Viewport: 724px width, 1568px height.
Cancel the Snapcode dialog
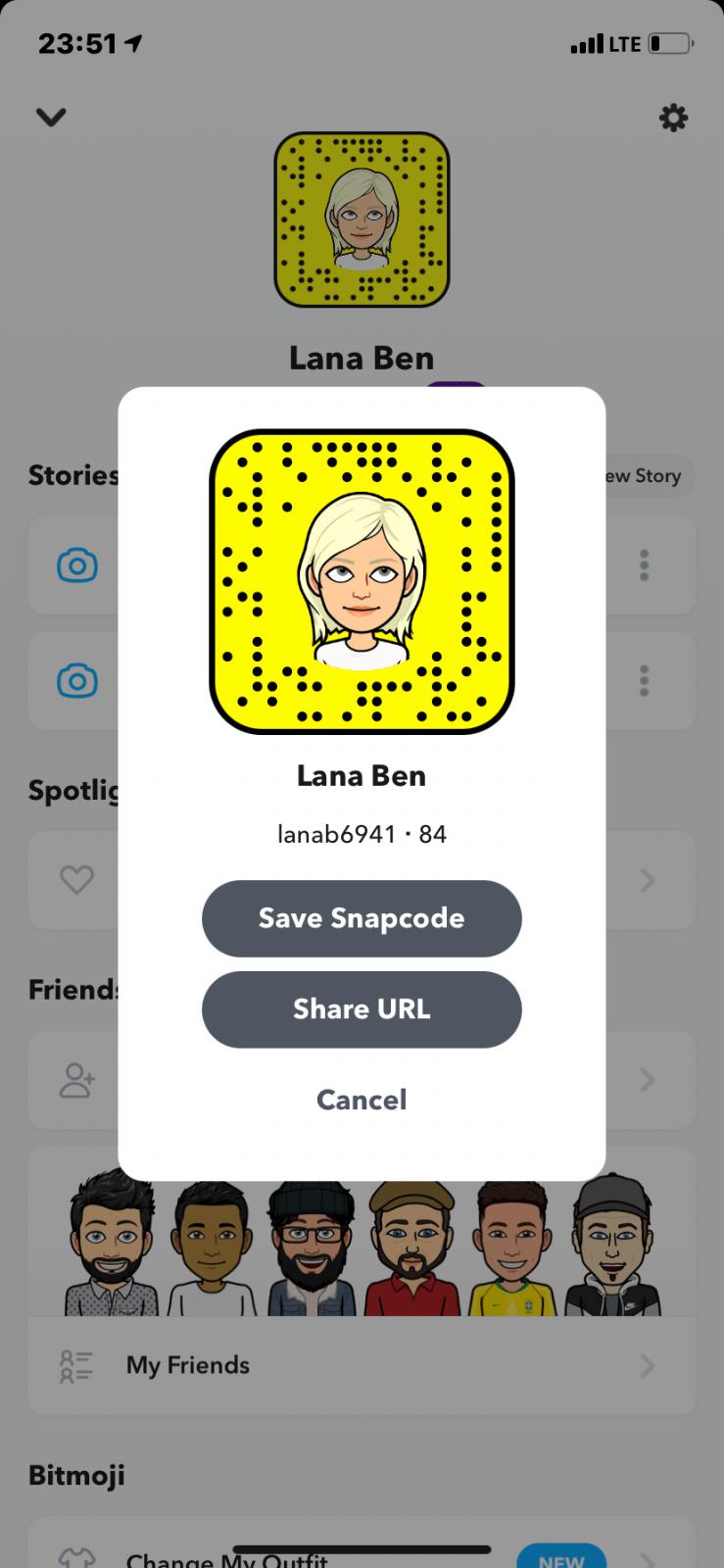(x=362, y=1100)
